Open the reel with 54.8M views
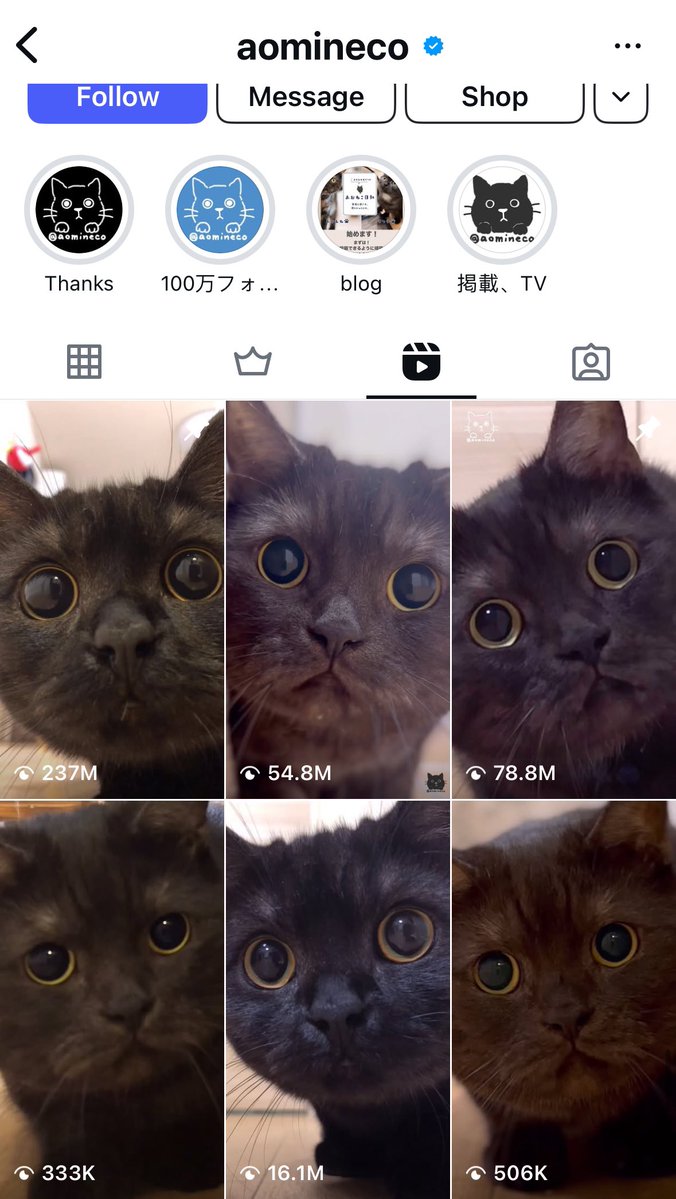The height and width of the screenshot is (1199, 676). point(338,600)
